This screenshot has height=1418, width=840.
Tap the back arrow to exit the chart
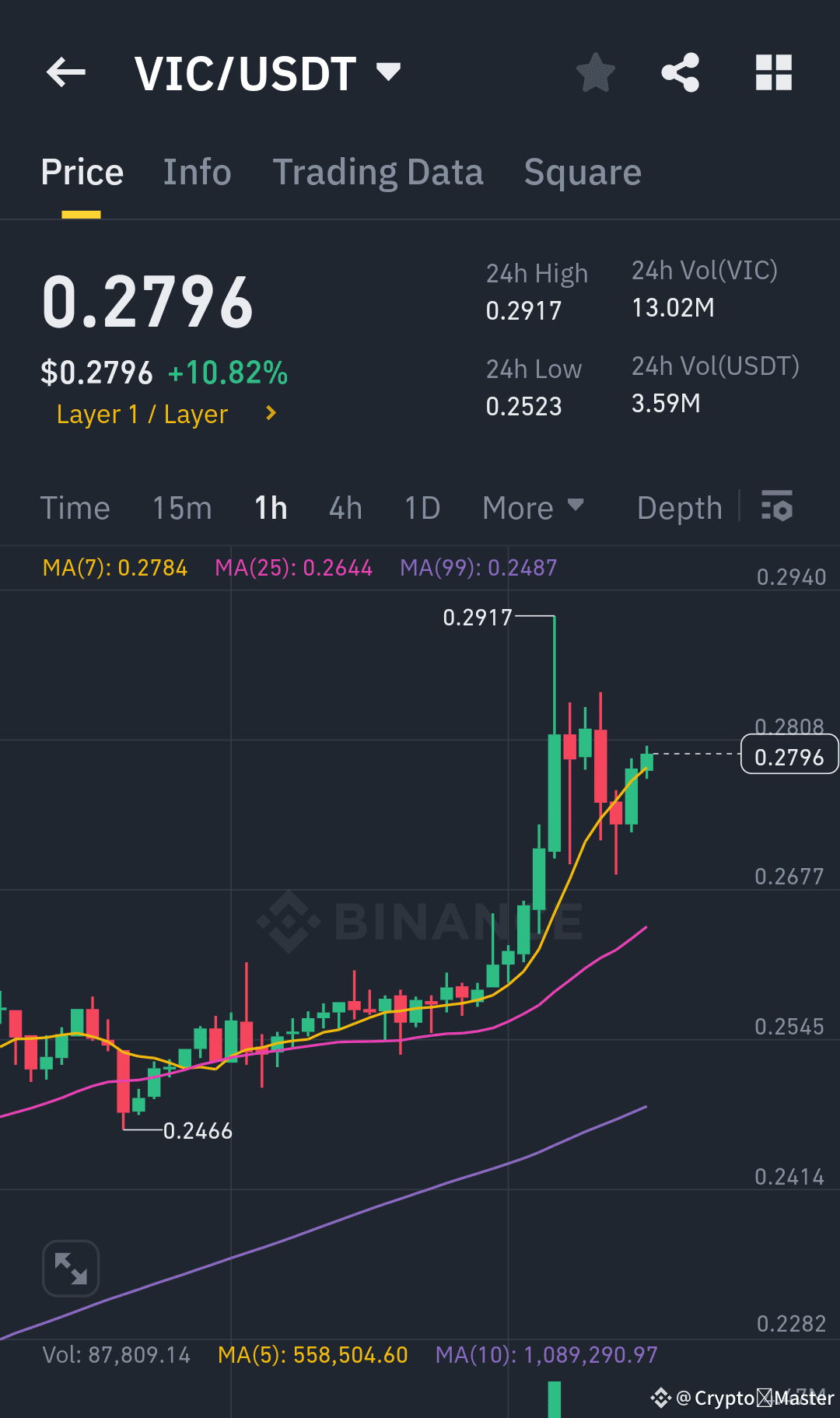point(66,72)
